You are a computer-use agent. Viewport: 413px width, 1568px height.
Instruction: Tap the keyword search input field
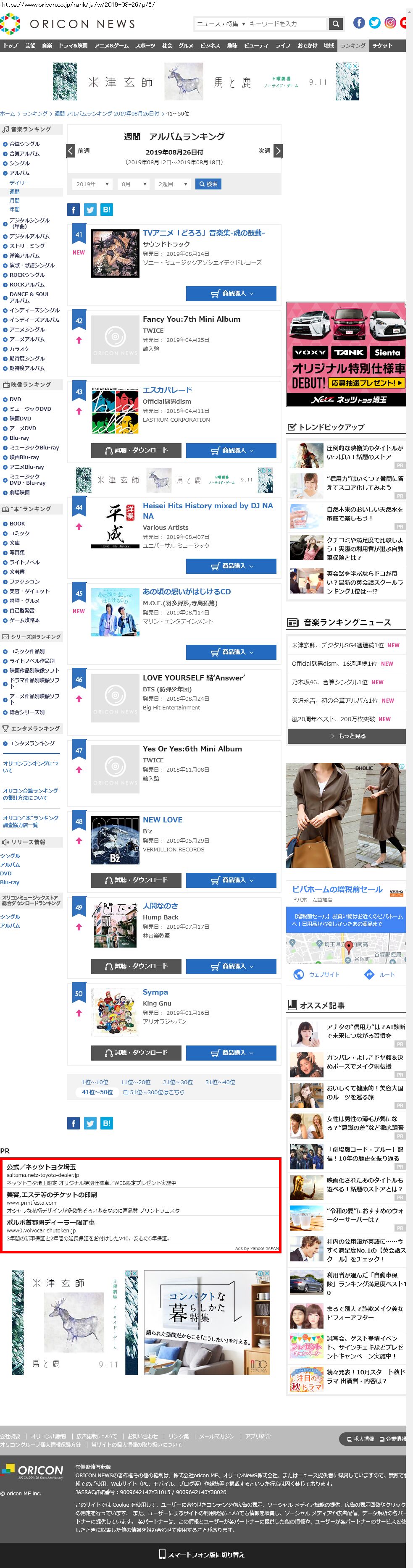(287, 24)
